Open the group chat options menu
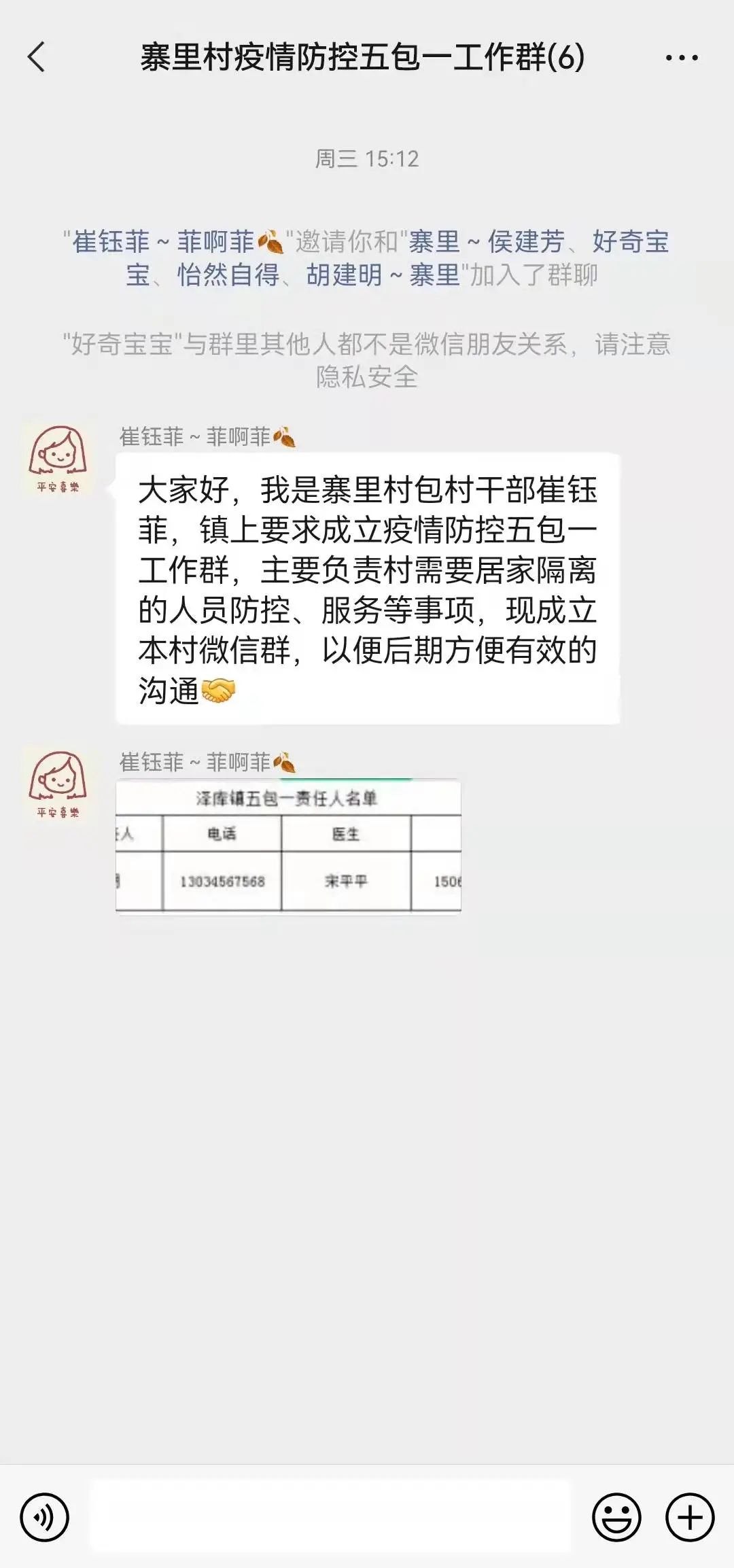This screenshot has width=734, height=1568. [681, 58]
